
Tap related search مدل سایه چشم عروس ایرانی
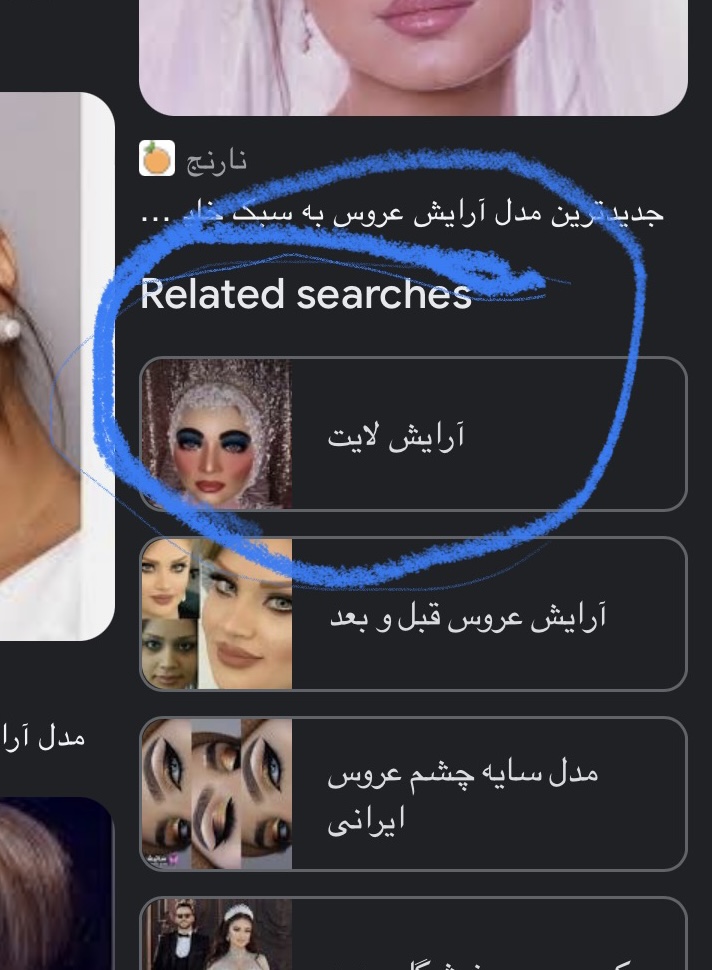pos(412,794)
